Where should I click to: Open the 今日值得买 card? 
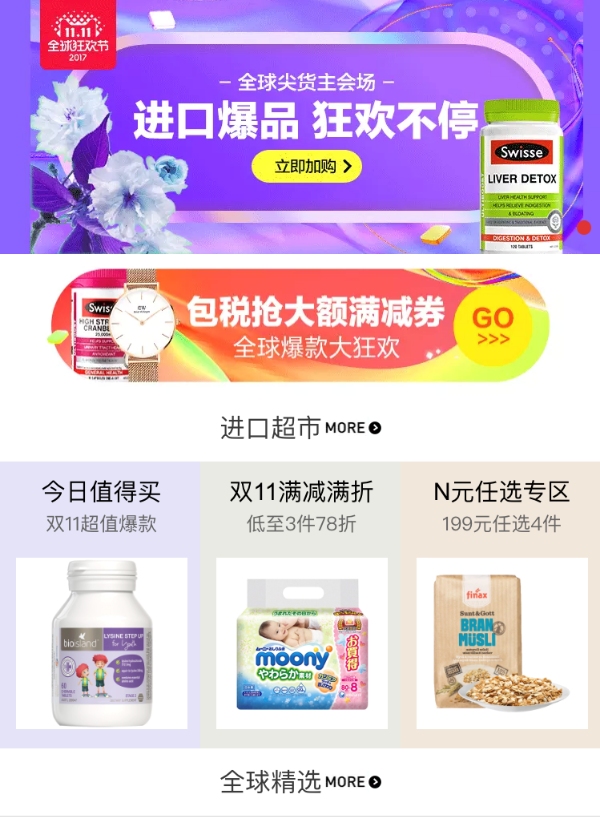[x=100, y=605]
